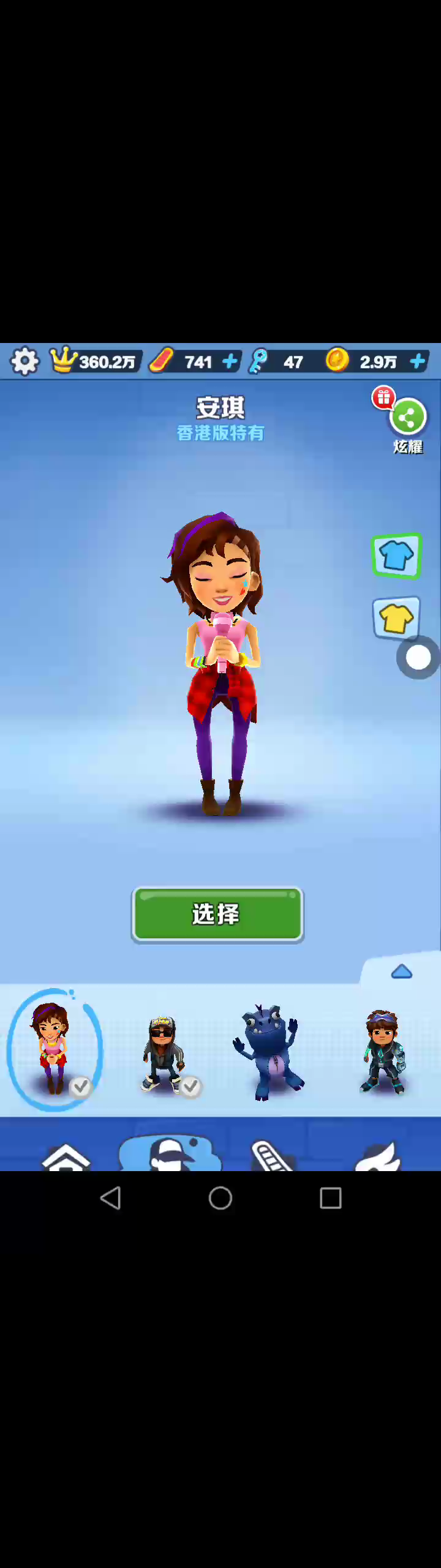Viewport: 441px width, 1568px height.
Task: Select the blue shirt outfit
Action: [x=396, y=556]
